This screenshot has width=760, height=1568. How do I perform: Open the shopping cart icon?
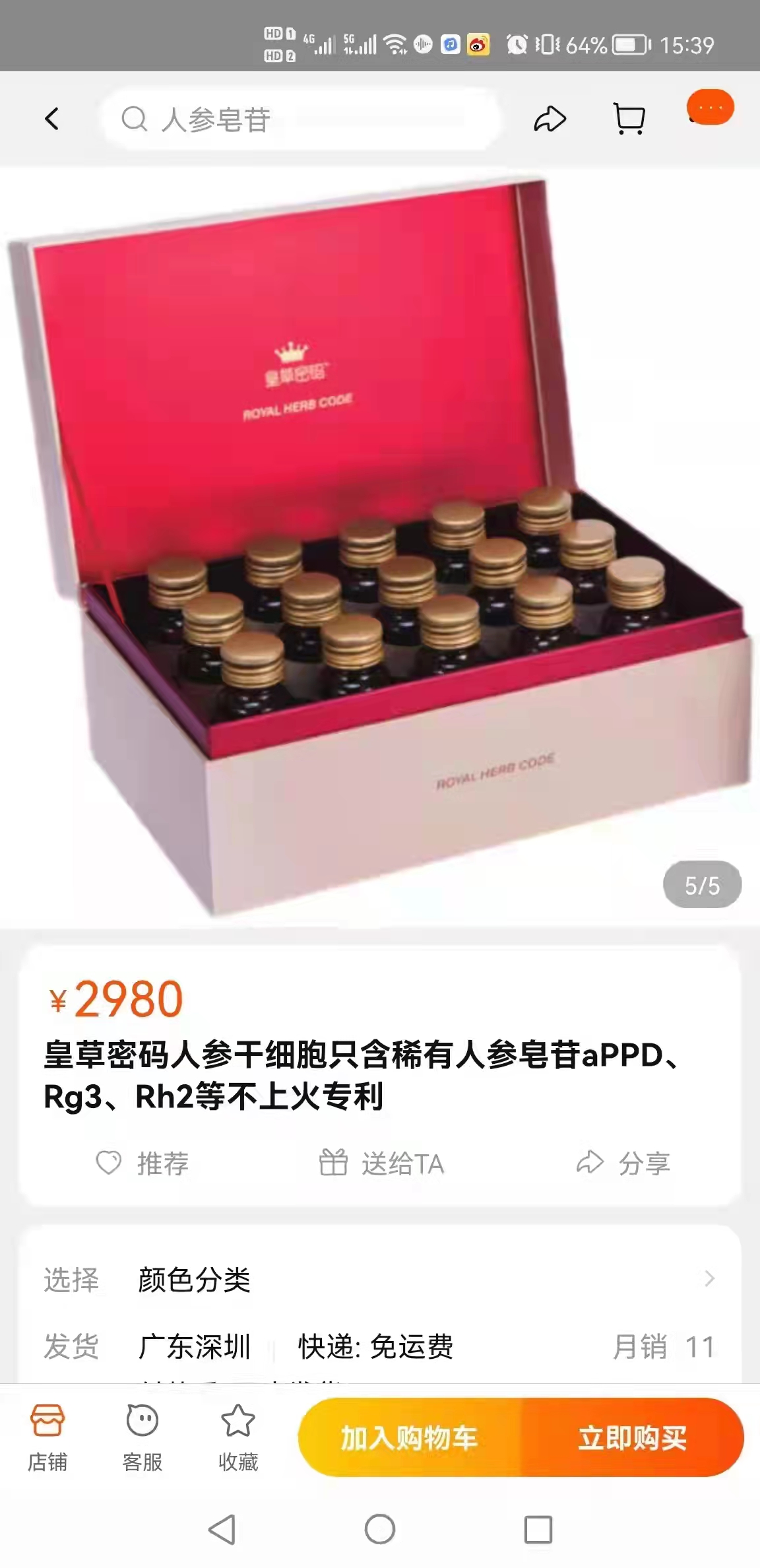(629, 119)
